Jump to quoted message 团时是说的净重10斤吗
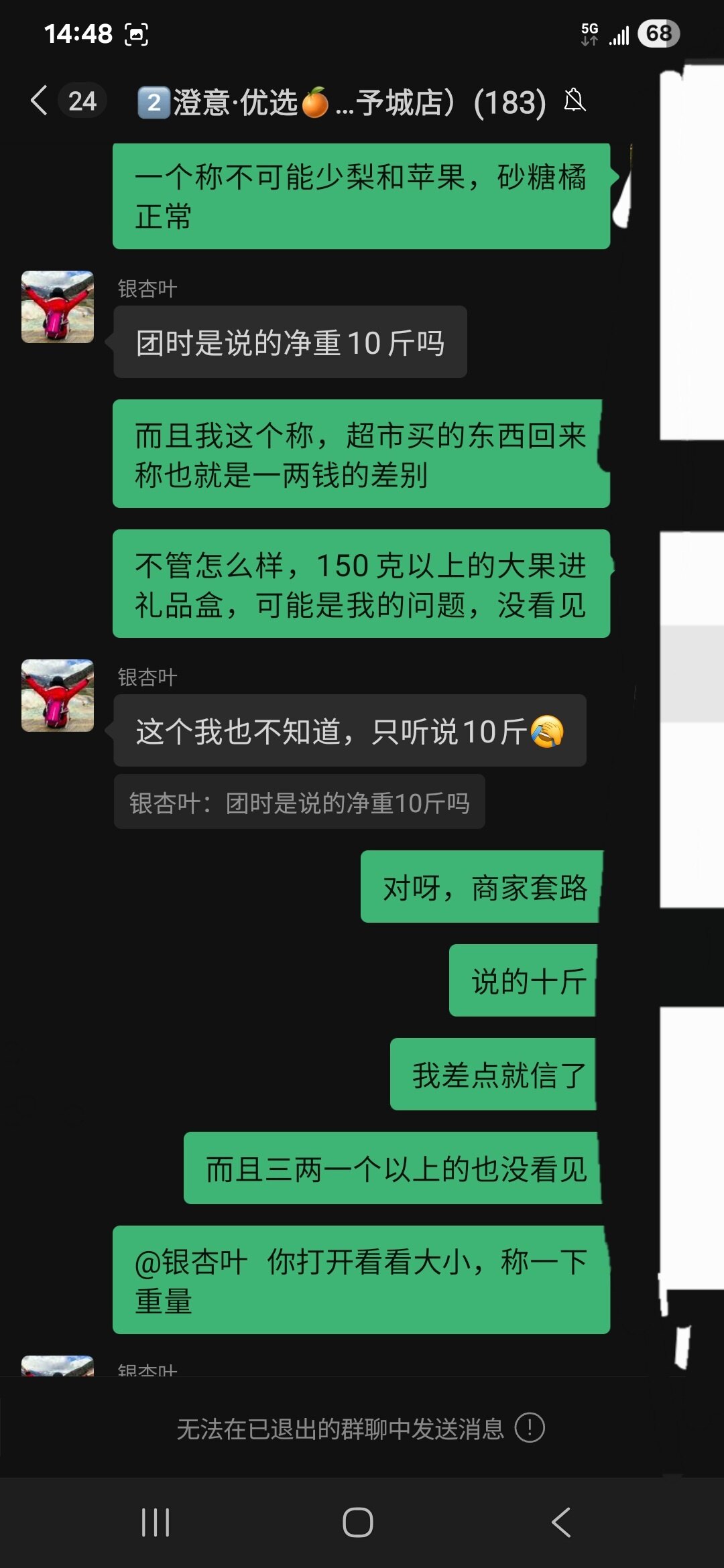This screenshot has width=724, height=1568. 299,803
